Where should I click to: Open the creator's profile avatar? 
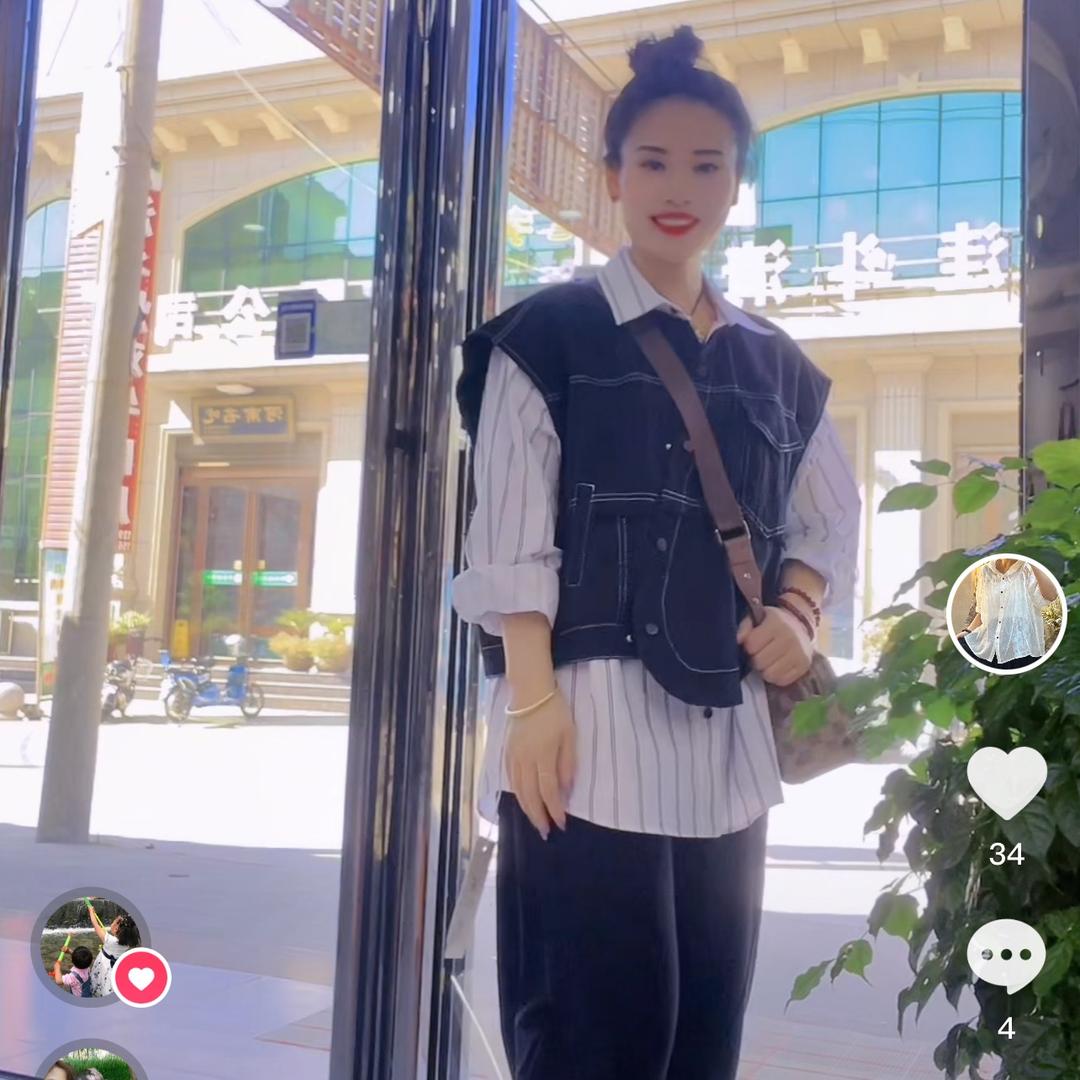click(1006, 614)
